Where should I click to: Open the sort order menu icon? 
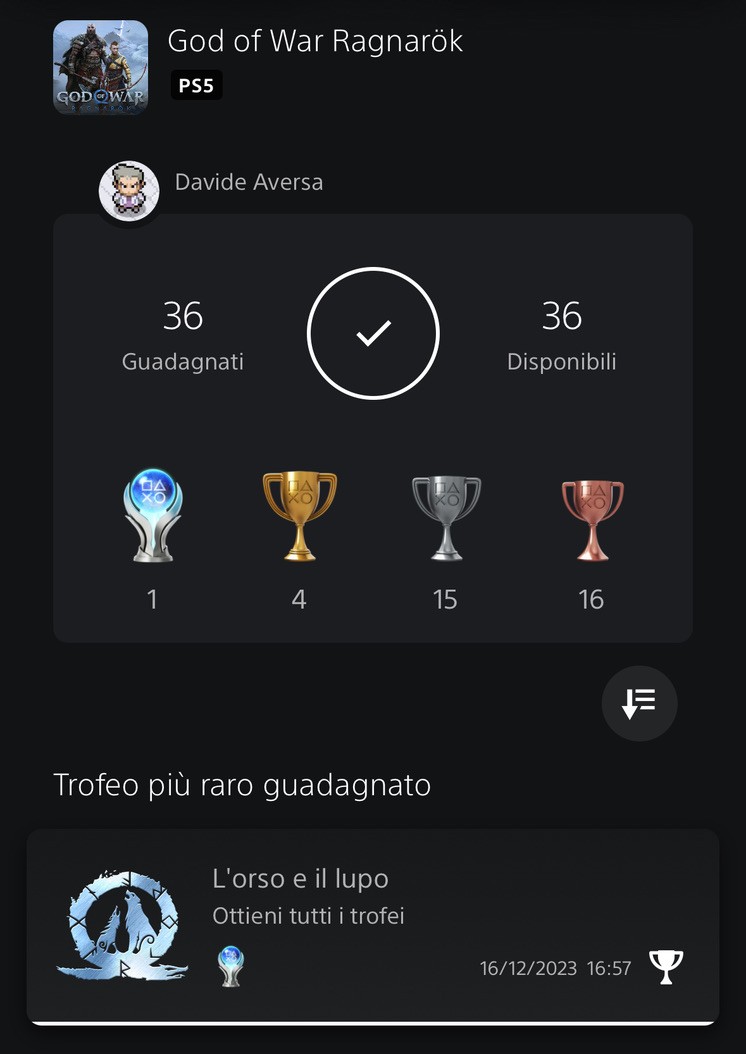pyautogui.click(x=639, y=703)
